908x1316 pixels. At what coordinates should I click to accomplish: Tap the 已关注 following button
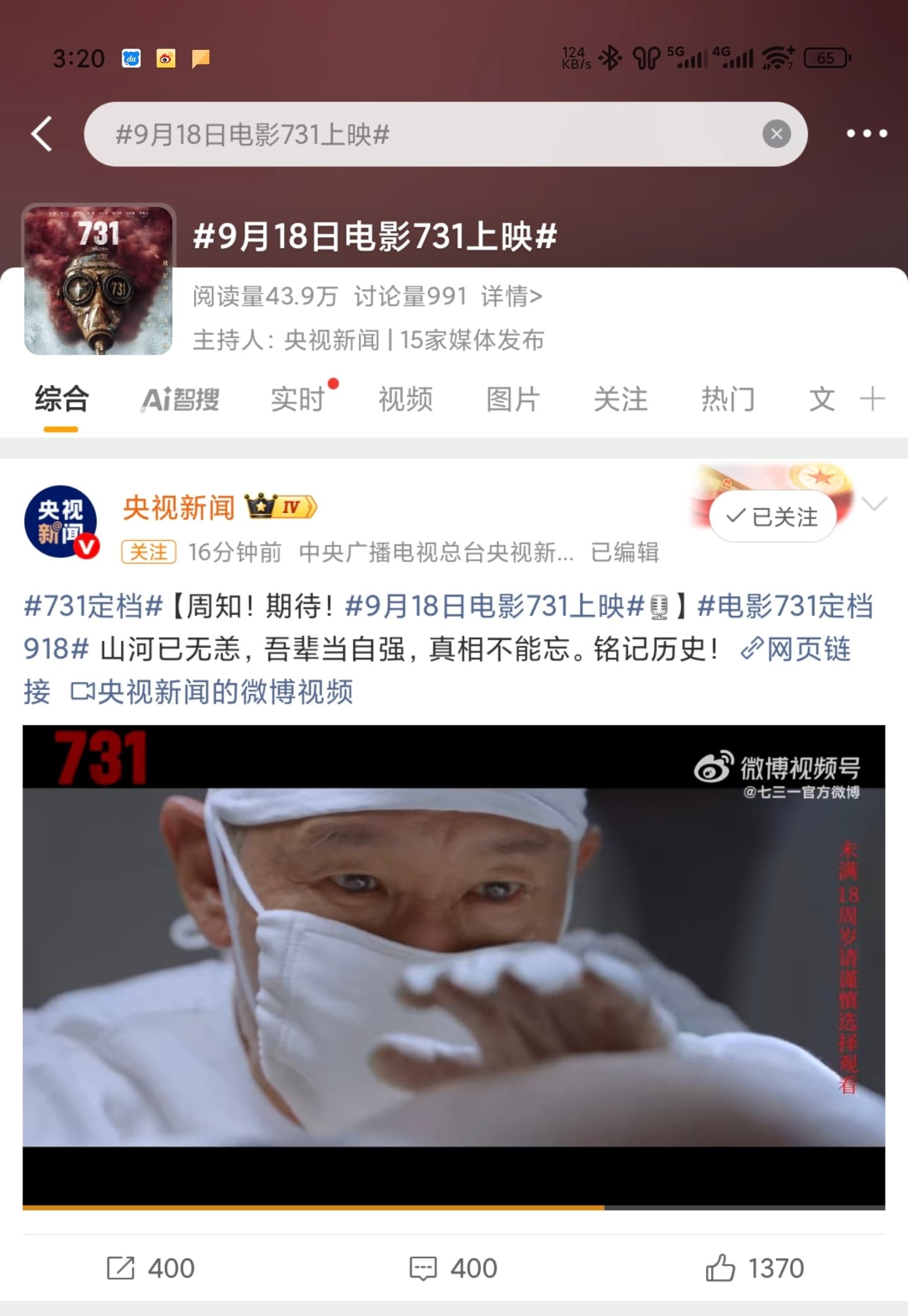pos(772,517)
